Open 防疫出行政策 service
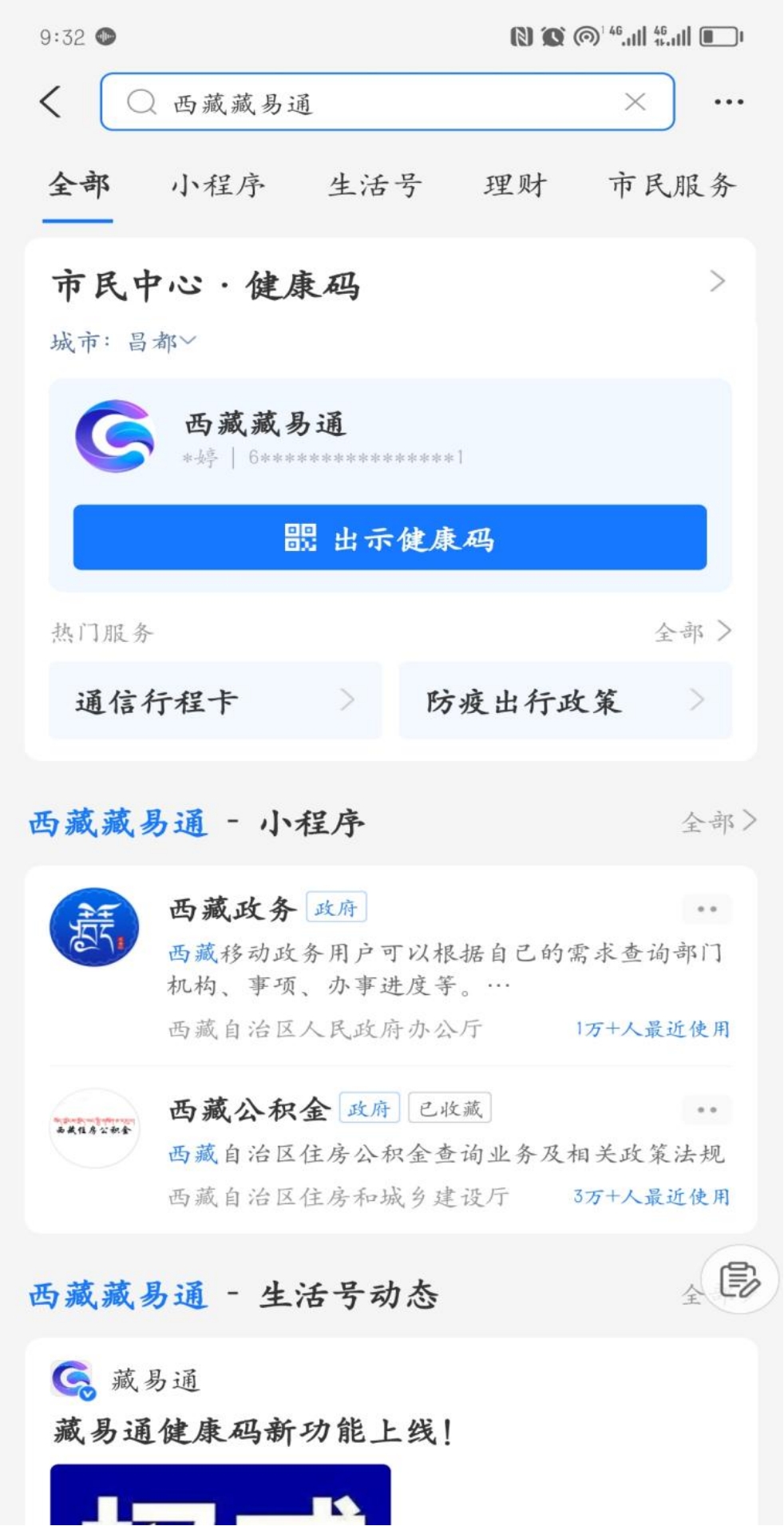The width and height of the screenshot is (784, 1526). [565, 700]
